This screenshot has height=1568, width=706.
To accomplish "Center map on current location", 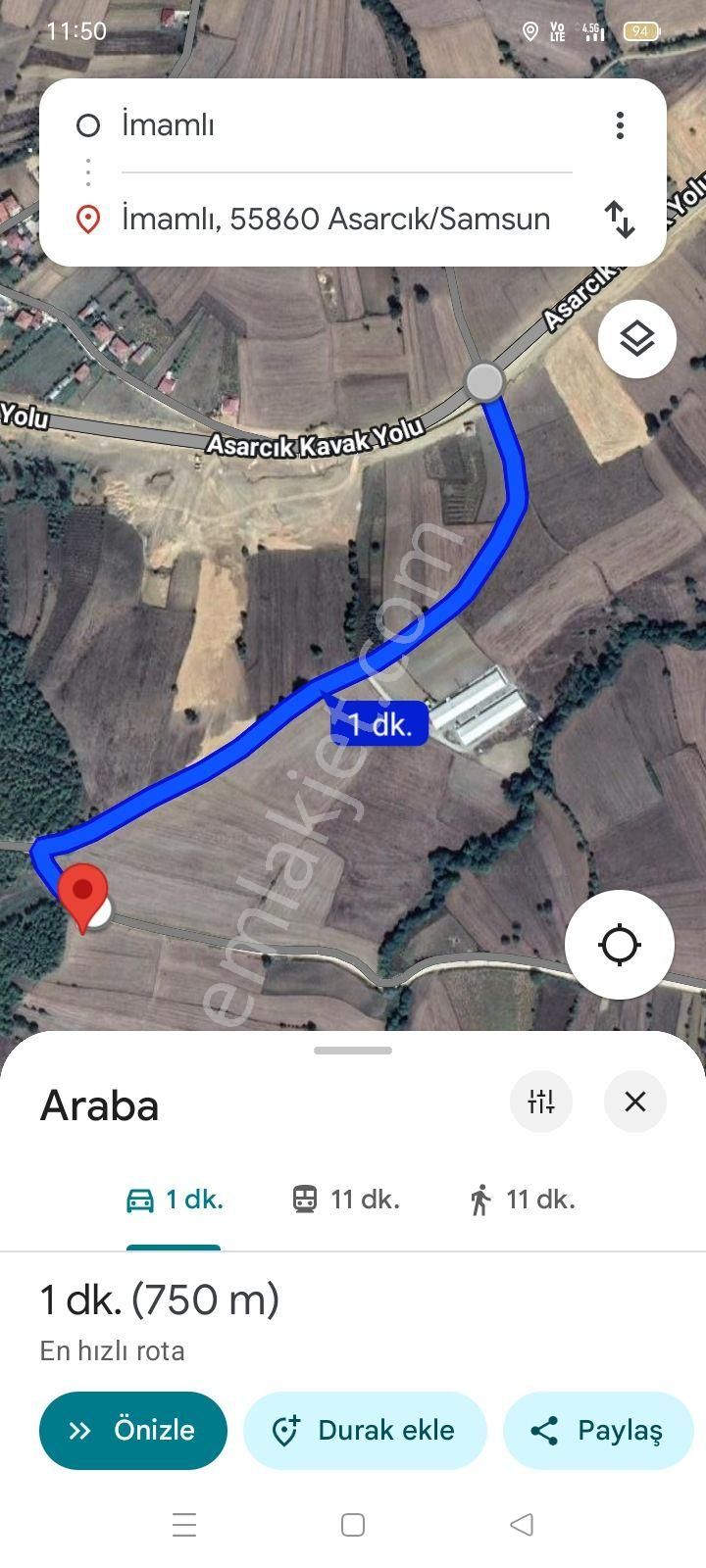I will [619, 944].
